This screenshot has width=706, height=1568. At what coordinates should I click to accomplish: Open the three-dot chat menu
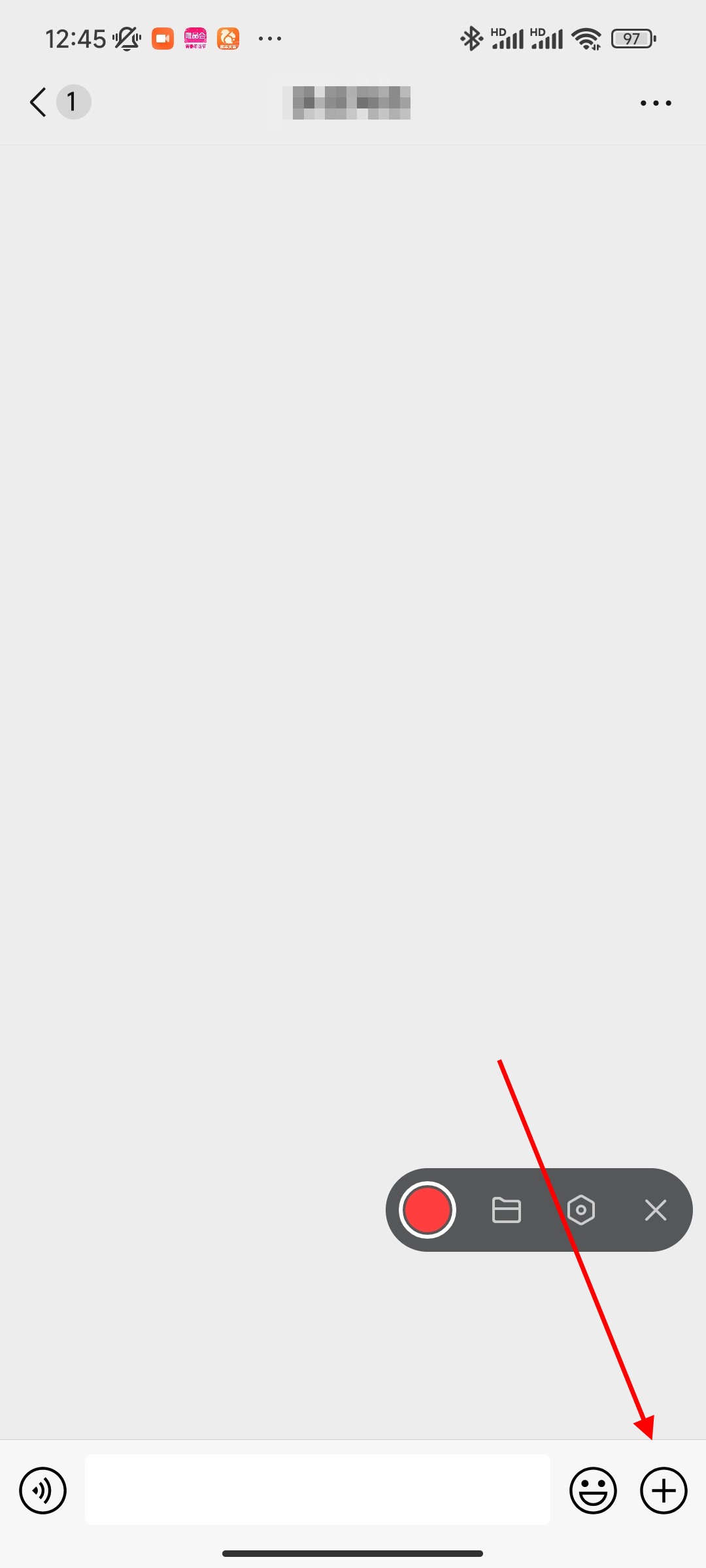(x=656, y=103)
